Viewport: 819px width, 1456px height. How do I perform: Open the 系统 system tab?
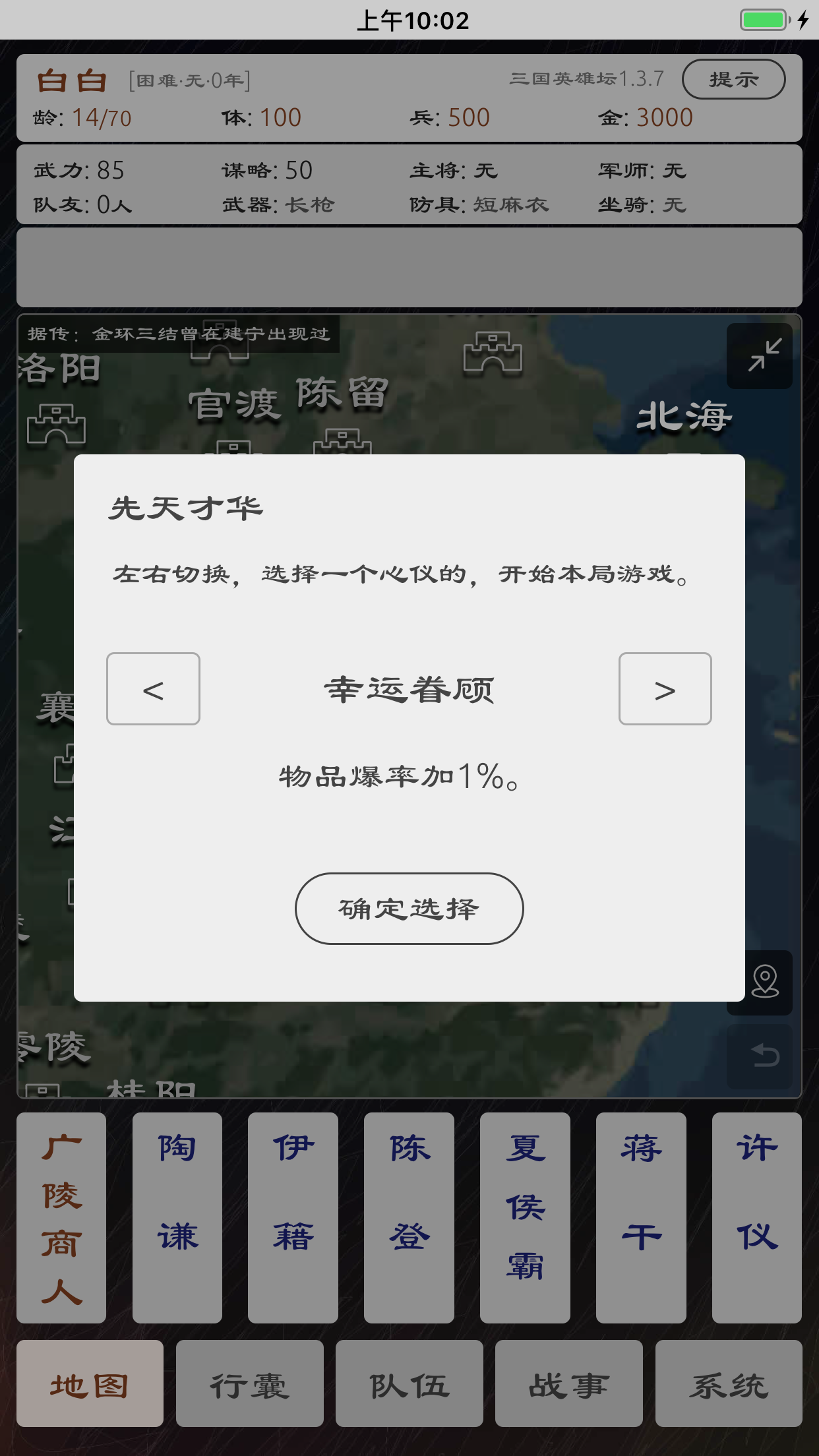coord(729,1383)
